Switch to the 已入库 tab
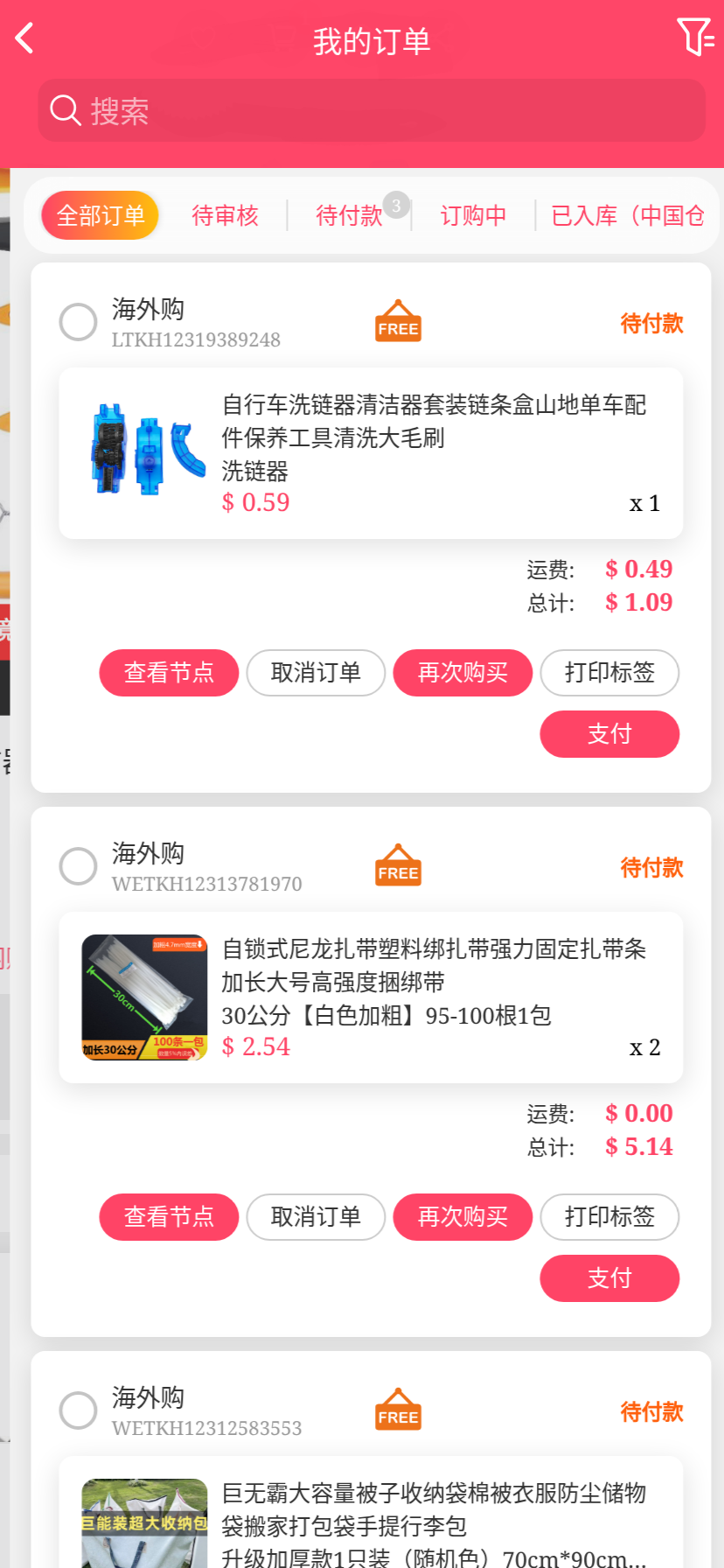 pyautogui.click(x=628, y=215)
